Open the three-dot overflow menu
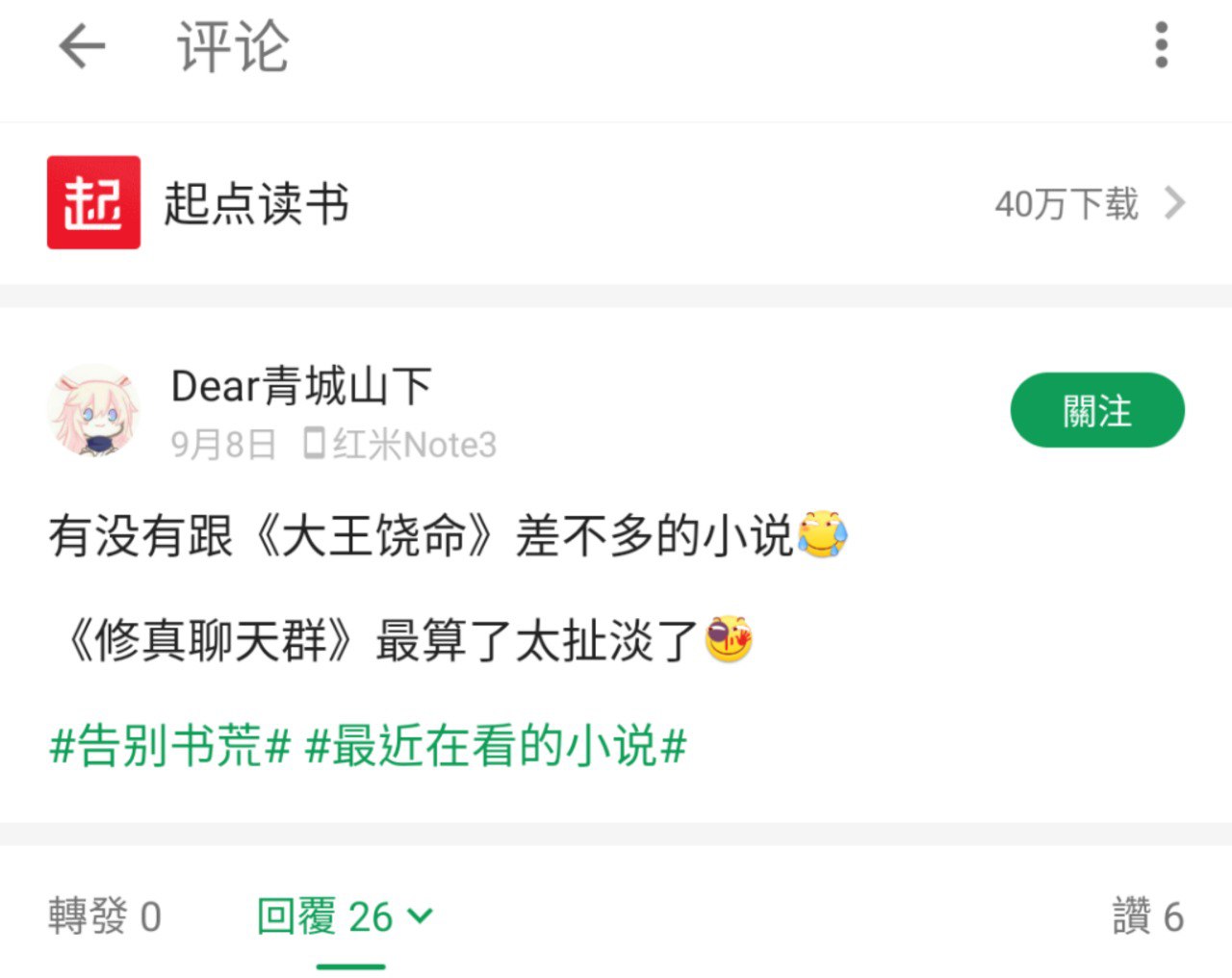Screen dimensions: 1232x978 [x=1161, y=45]
